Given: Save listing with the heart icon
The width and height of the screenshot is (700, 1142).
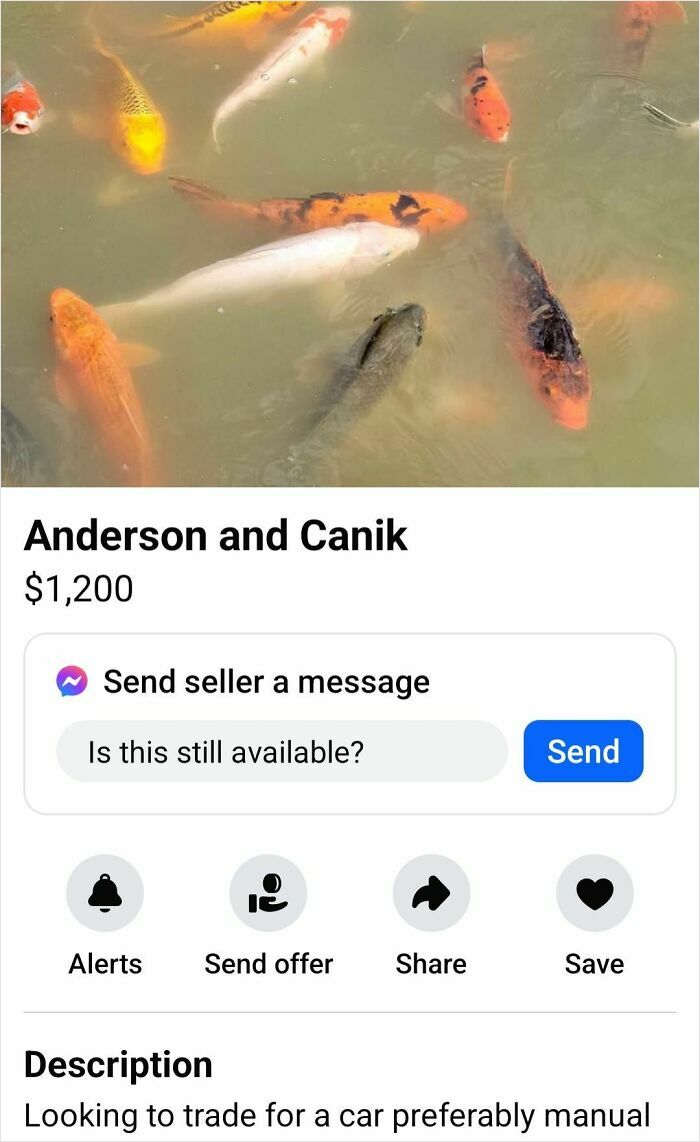Looking at the screenshot, I should point(594,893).
